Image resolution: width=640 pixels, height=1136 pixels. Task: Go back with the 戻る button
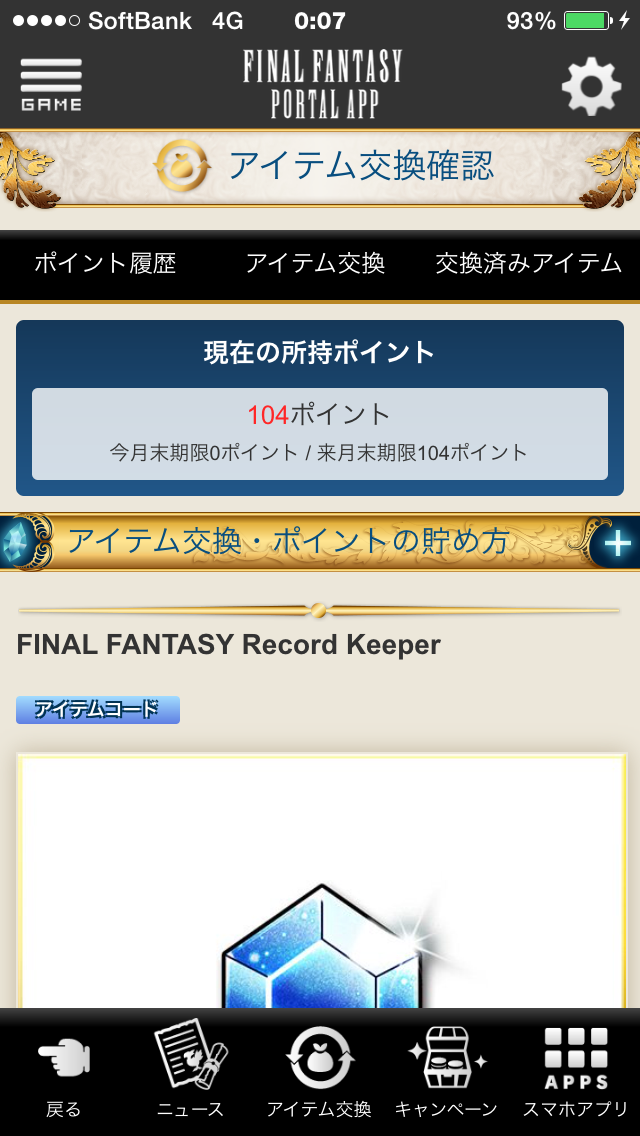click(x=64, y=1074)
